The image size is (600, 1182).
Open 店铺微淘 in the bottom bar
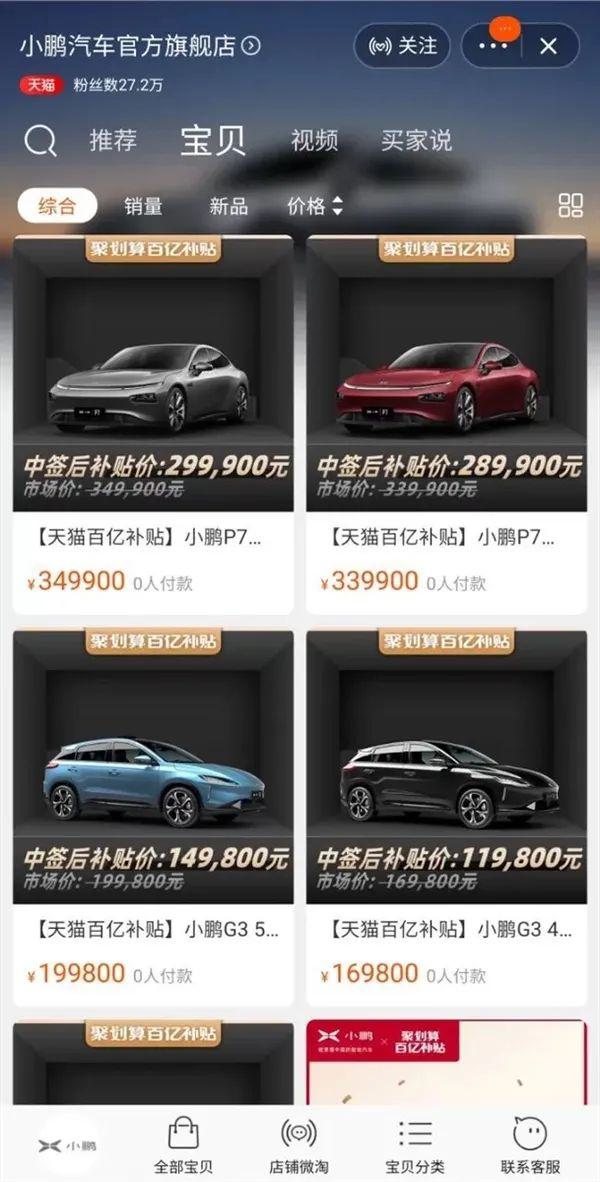(299, 1145)
